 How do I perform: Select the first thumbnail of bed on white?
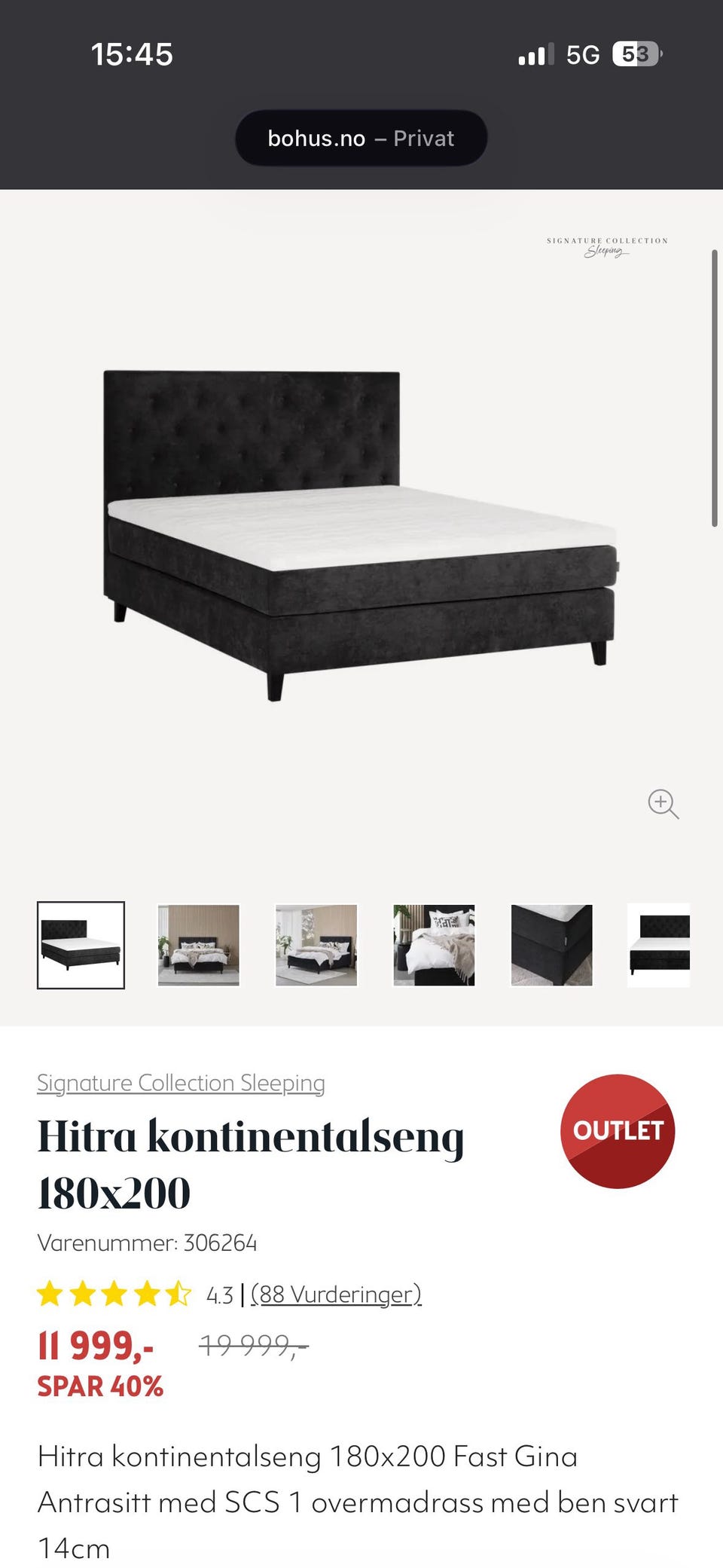[x=81, y=945]
